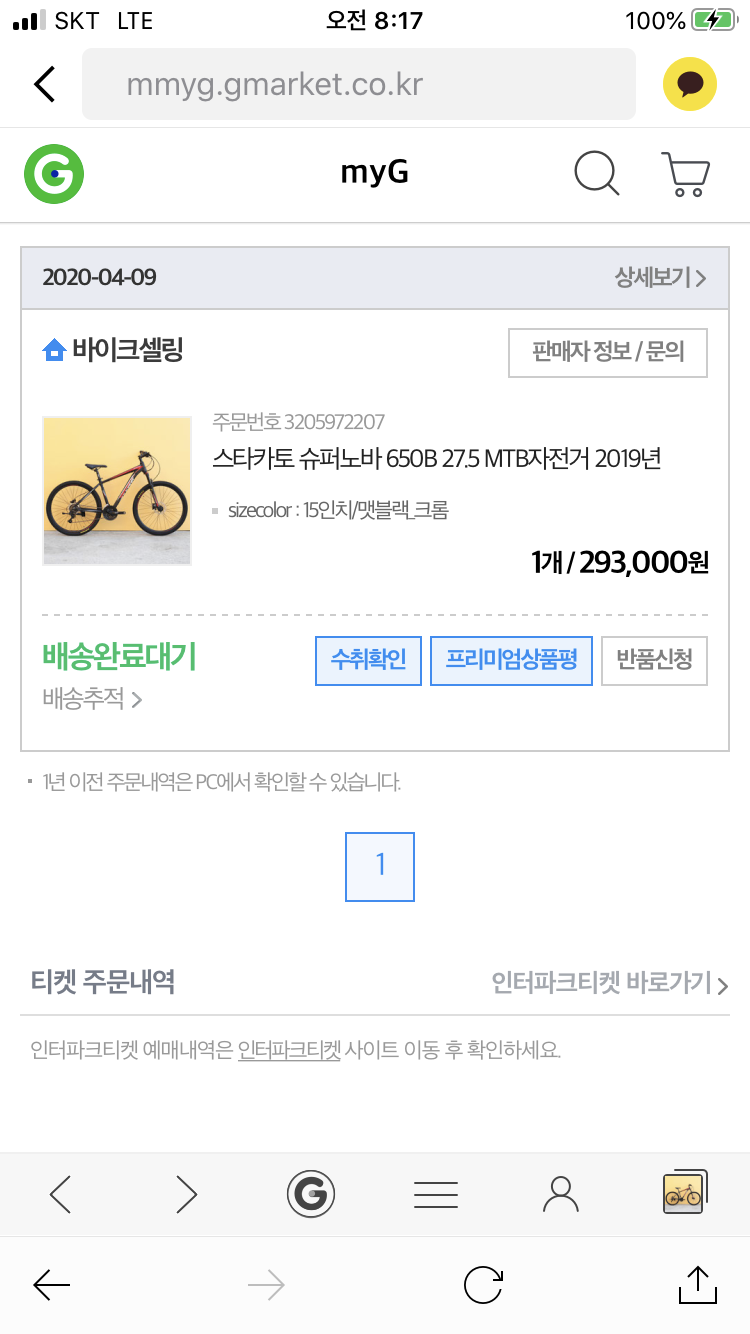Open the 바이크셀링 seller shop
Screen dimensions: 750x1334
pos(113,351)
